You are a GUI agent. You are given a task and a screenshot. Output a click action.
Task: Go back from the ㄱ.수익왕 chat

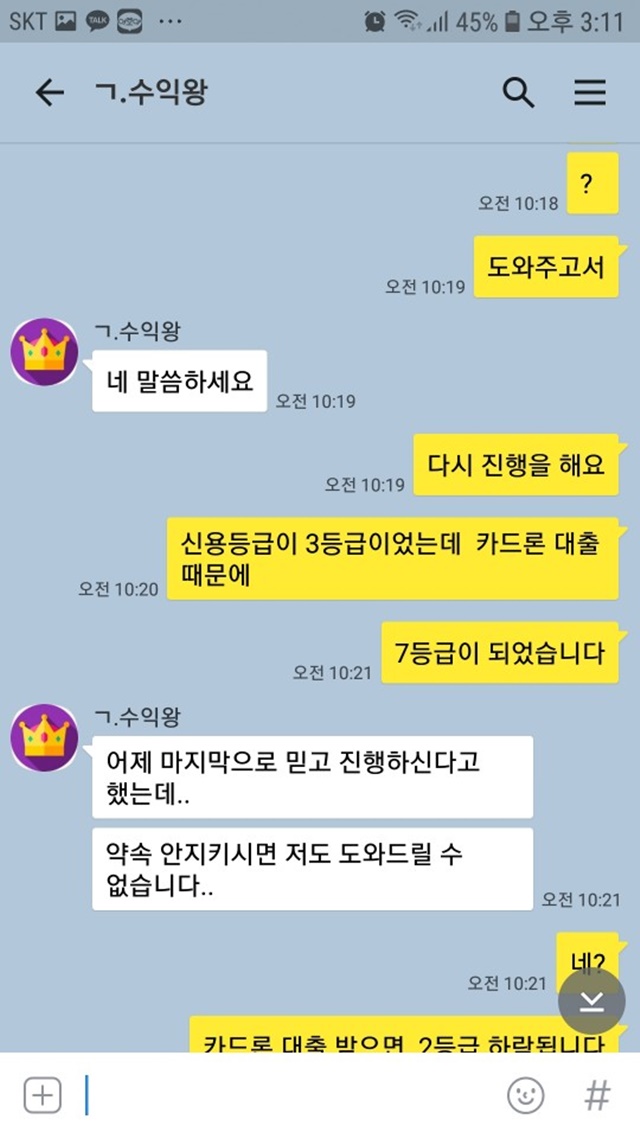49,93
